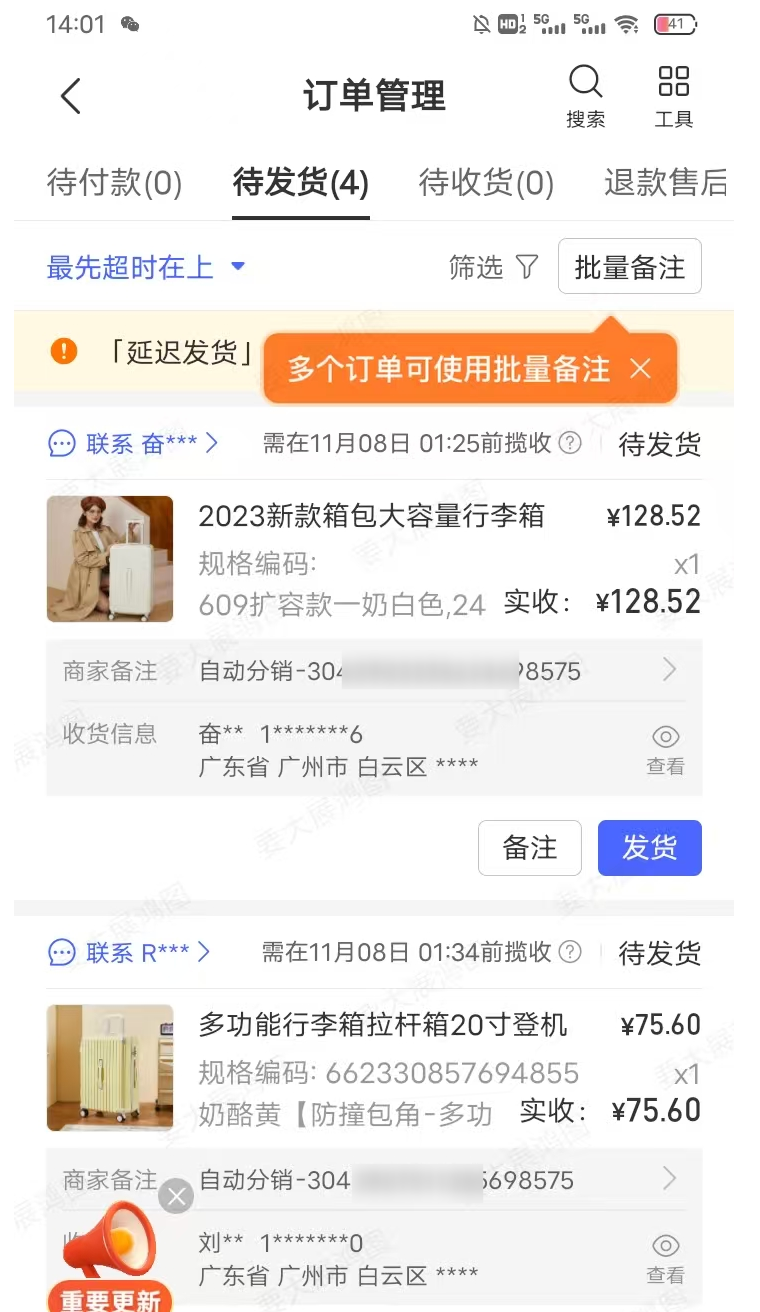Switch to the 待收货 tab
The width and height of the screenshot is (760, 1312).
pos(484,184)
